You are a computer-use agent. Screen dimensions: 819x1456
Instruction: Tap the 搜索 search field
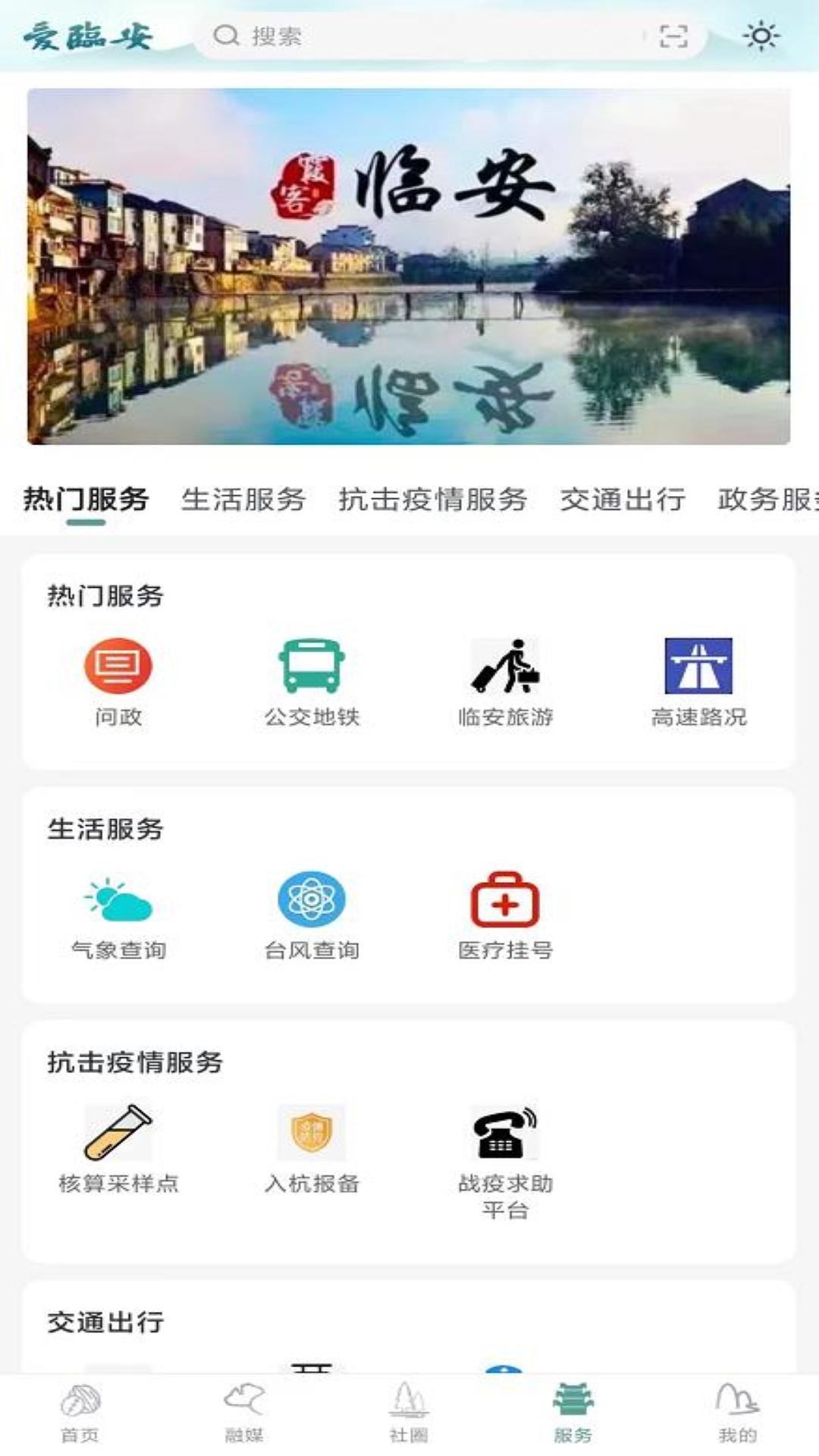click(x=425, y=36)
